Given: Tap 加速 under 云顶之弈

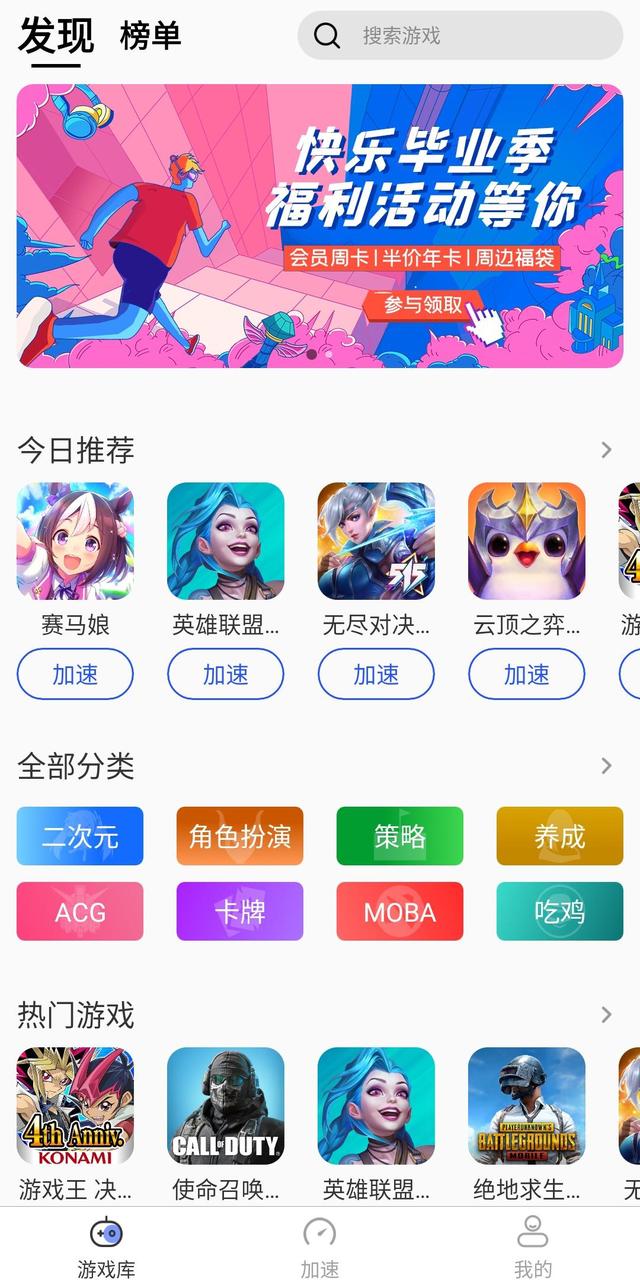Looking at the screenshot, I should [x=526, y=674].
